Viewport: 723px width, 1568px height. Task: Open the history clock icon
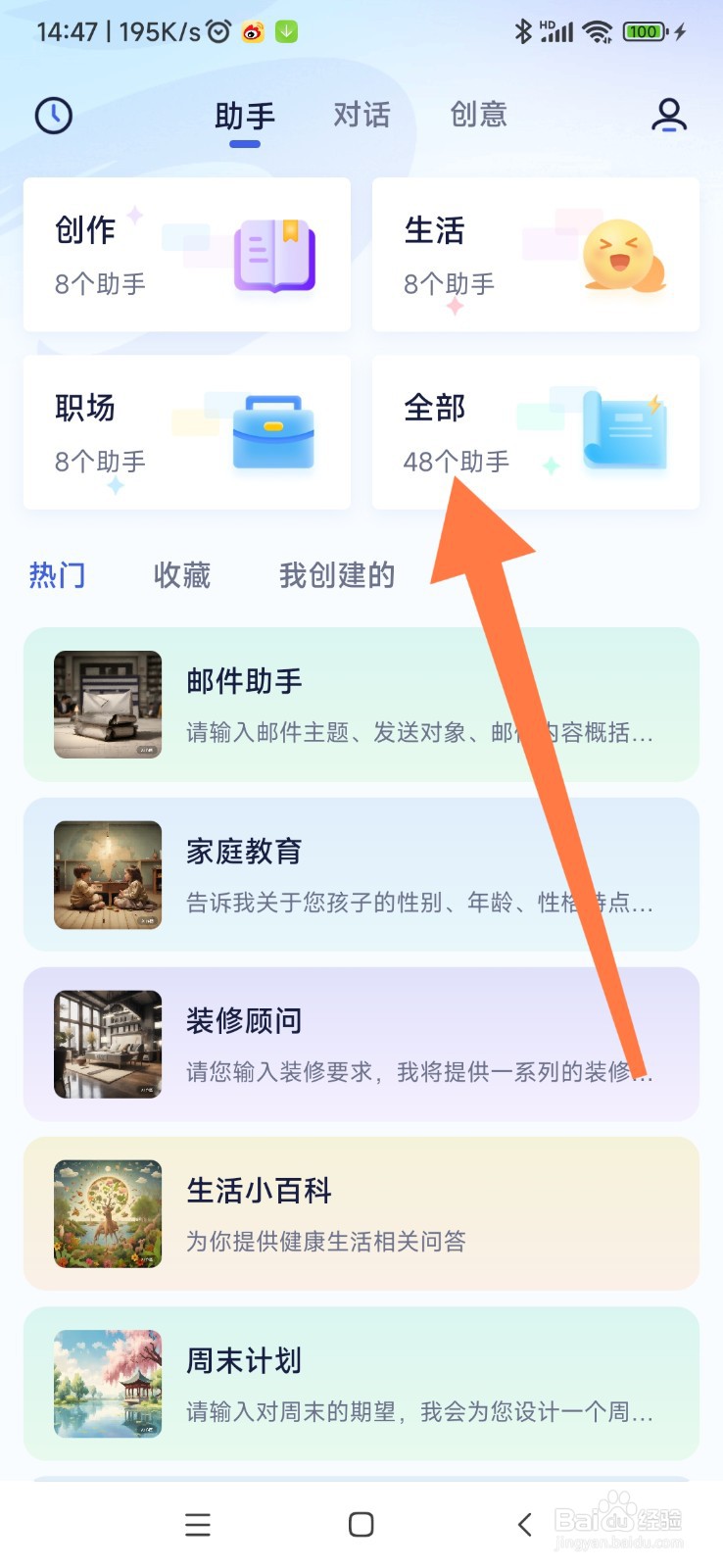53,115
